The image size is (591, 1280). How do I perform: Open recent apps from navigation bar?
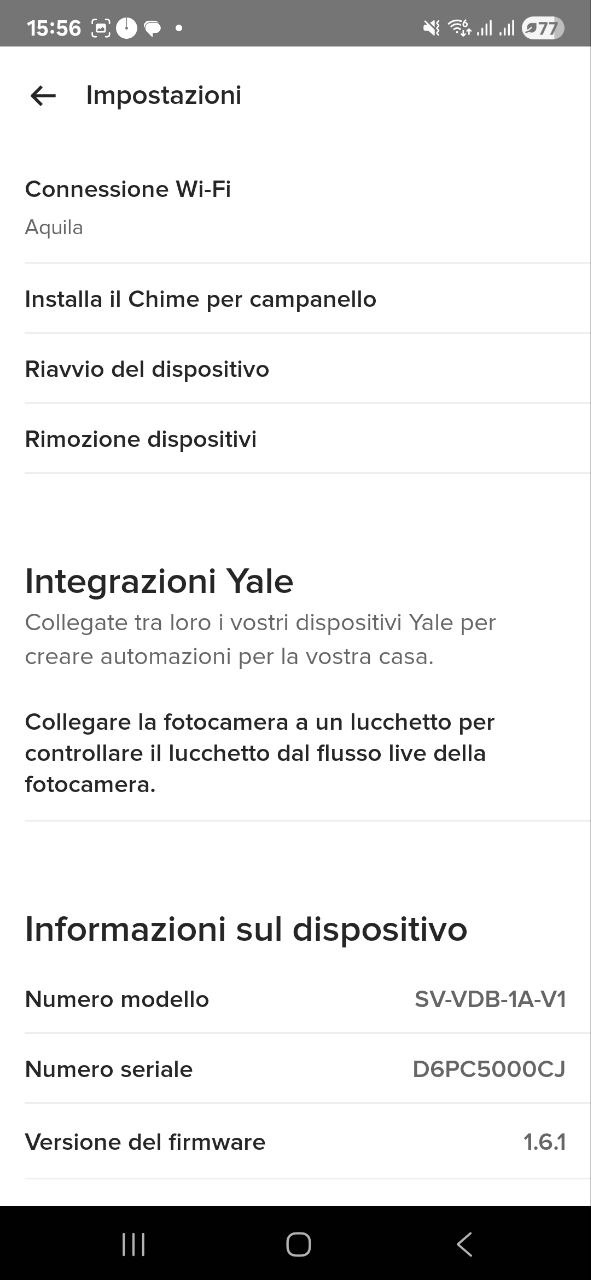pos(133,1244)
